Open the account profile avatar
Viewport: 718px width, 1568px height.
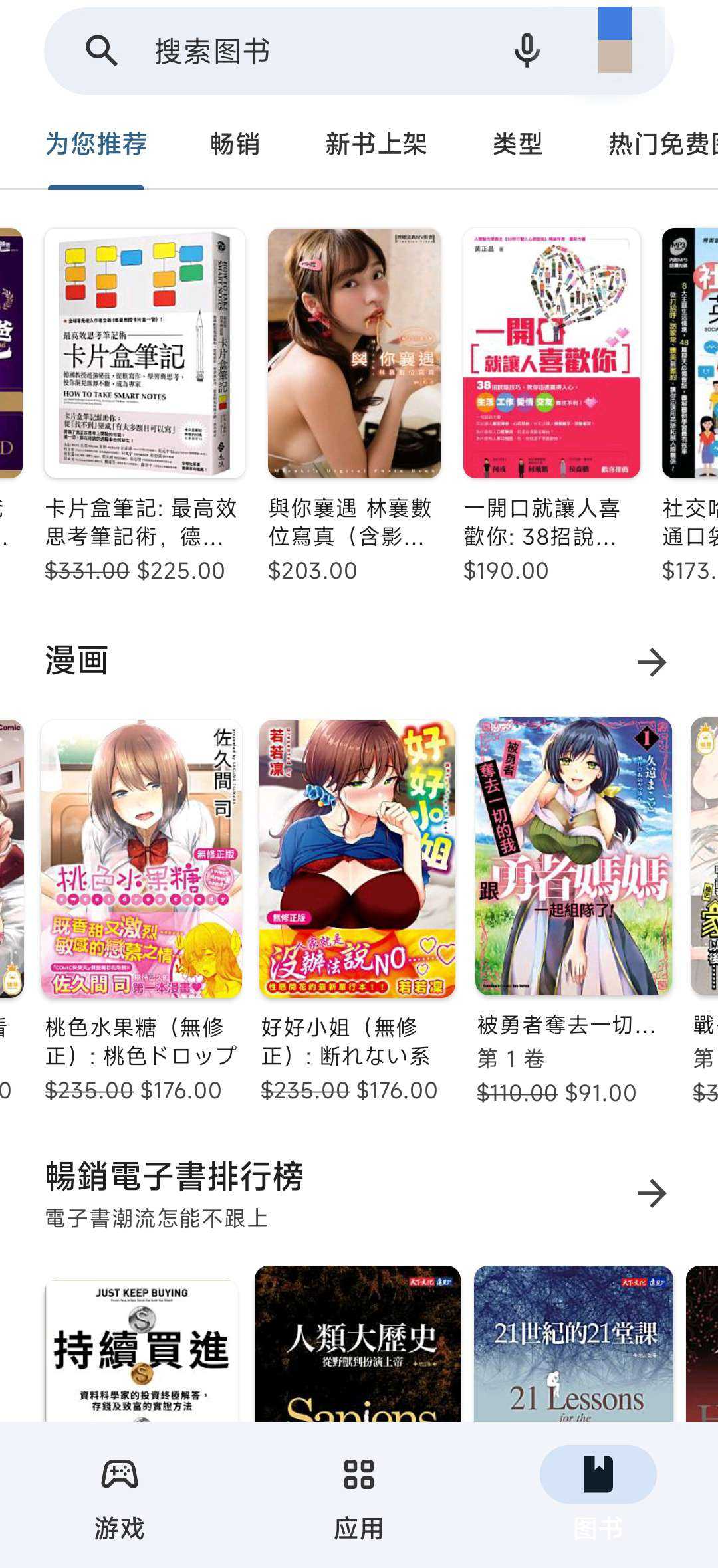pos(614,41)
